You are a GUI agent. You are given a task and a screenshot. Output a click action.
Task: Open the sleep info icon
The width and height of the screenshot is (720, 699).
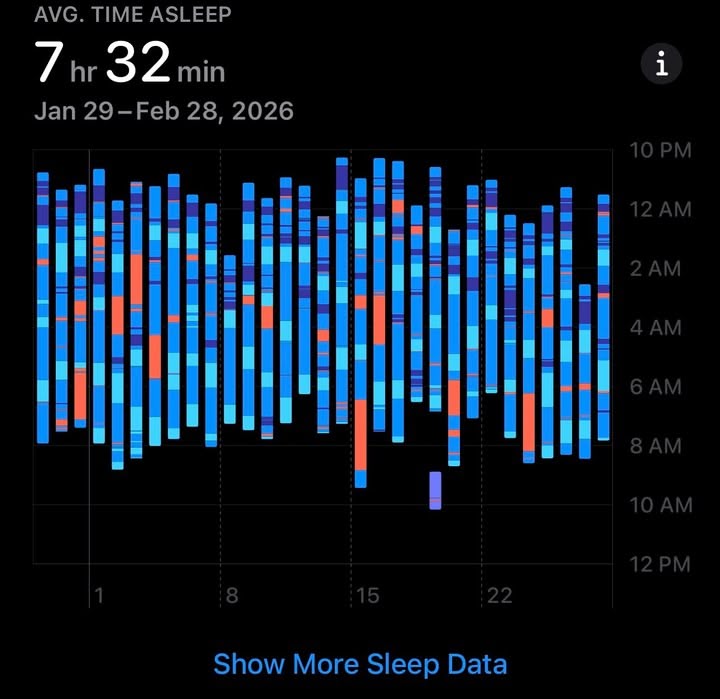pyautogui.click(x=661, y=65)
